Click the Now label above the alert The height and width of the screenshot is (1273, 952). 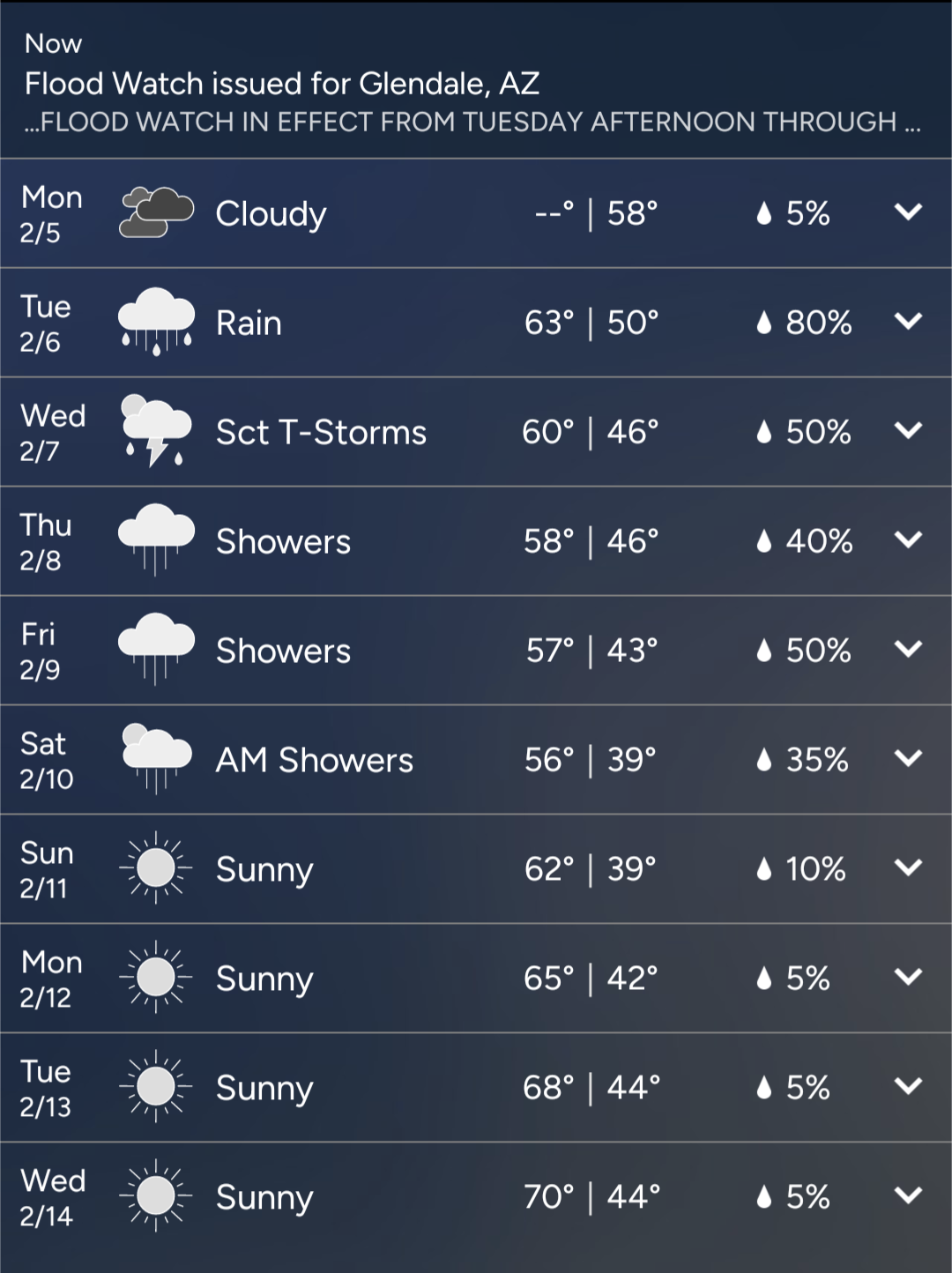54,43
